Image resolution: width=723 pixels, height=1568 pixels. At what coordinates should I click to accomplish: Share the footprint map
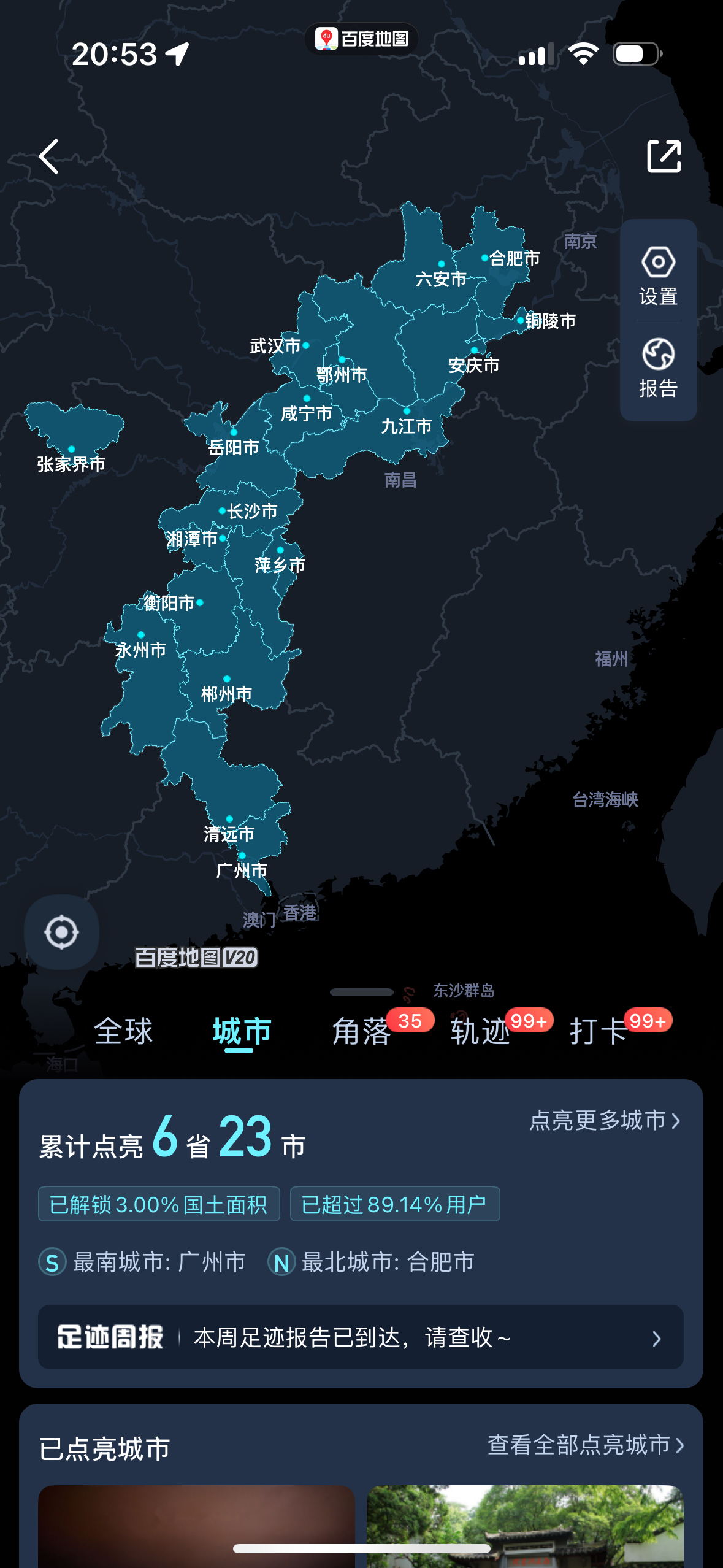[x=664, y=156]
